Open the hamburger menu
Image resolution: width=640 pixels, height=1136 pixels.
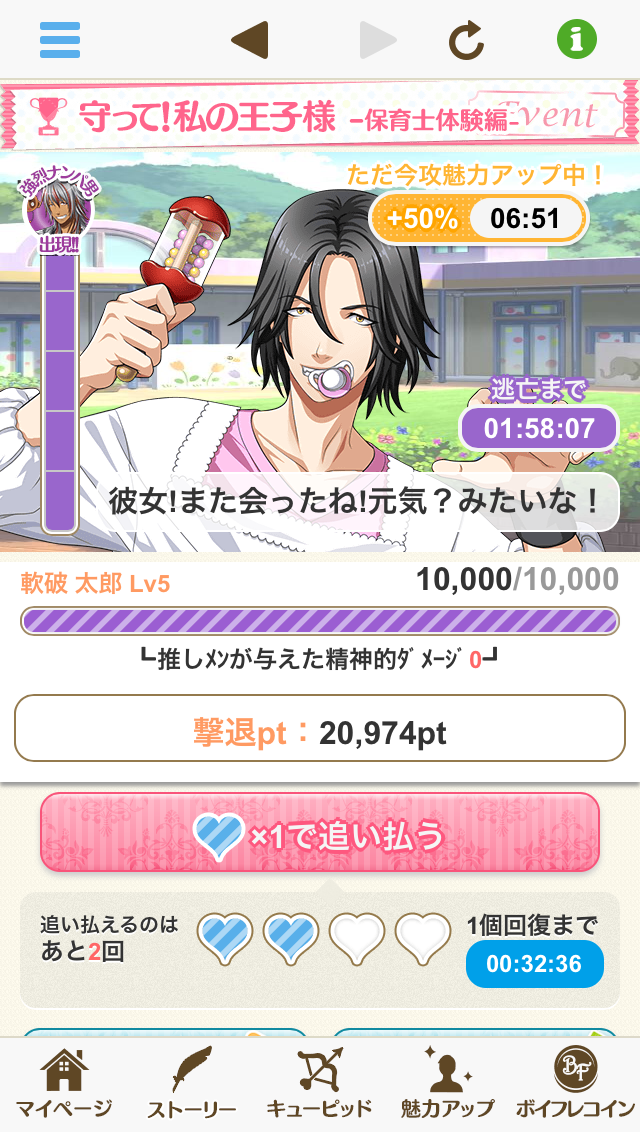pyautogui.click(x=60, y=40)
